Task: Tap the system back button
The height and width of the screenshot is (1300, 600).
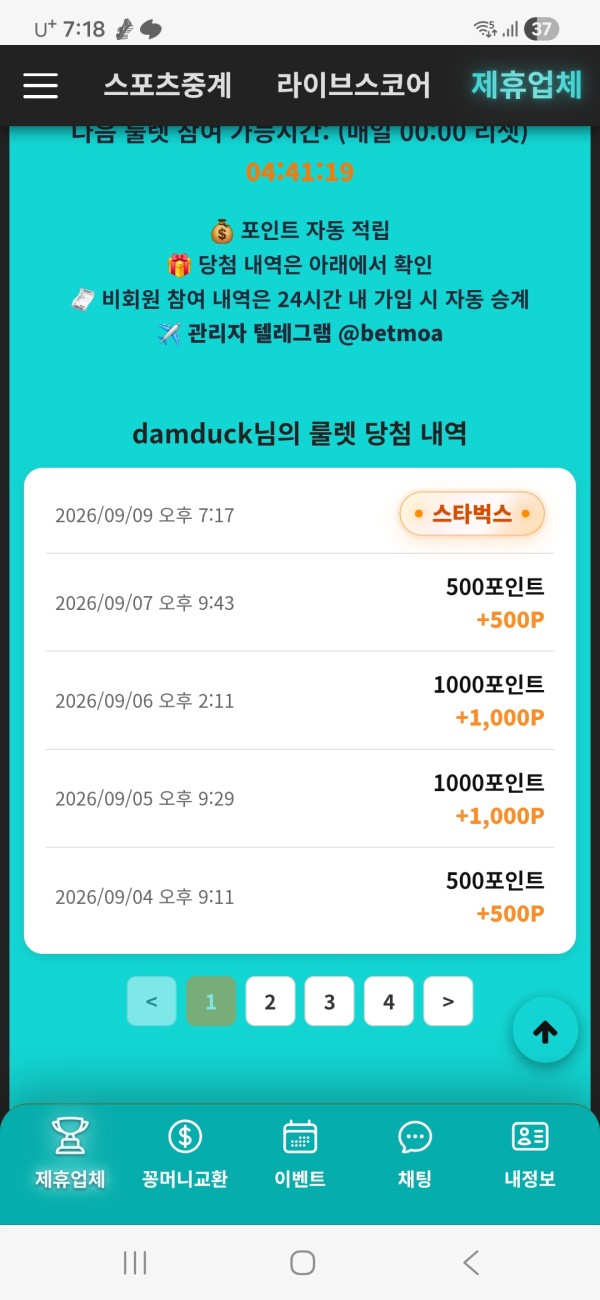Action: pos(471,1262)
